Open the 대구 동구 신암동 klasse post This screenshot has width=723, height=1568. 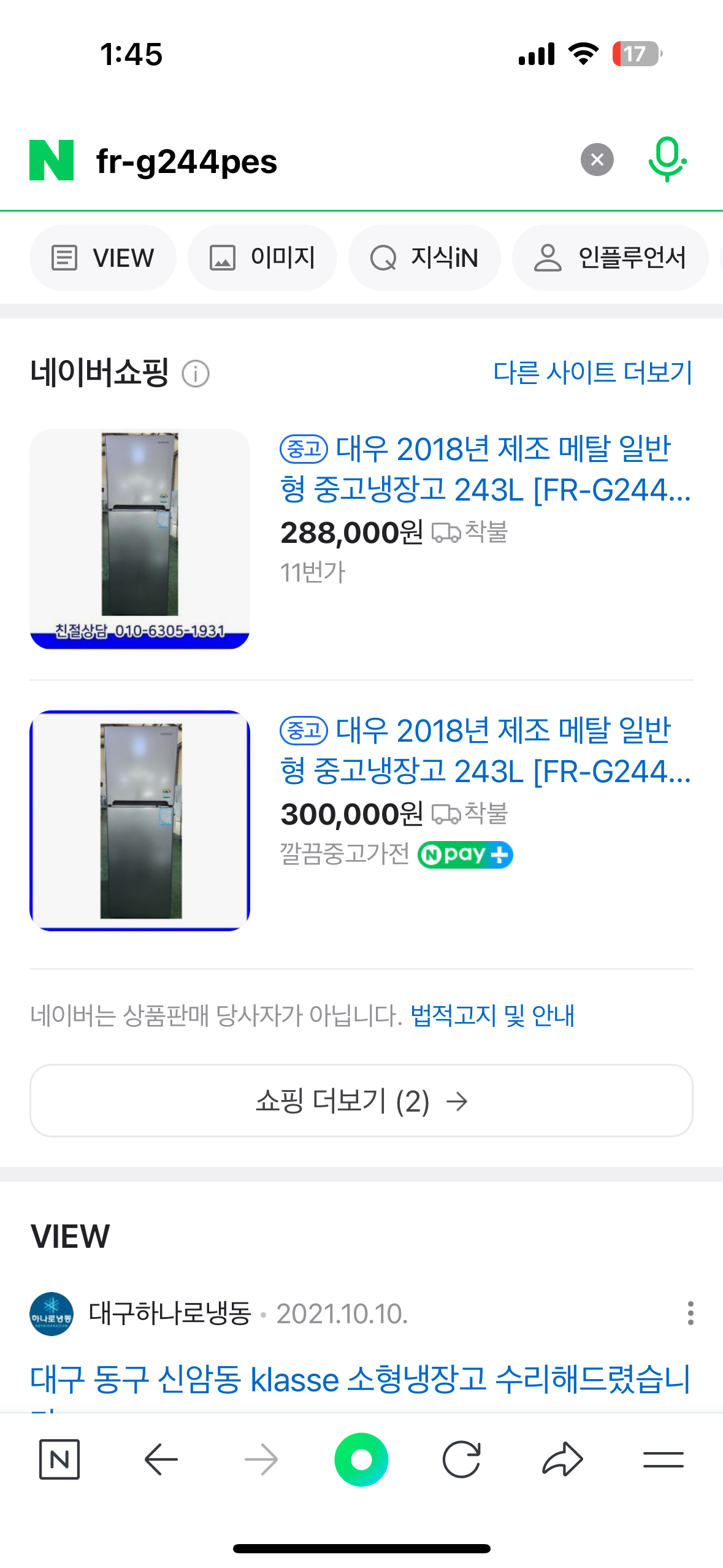[361, 1380]
